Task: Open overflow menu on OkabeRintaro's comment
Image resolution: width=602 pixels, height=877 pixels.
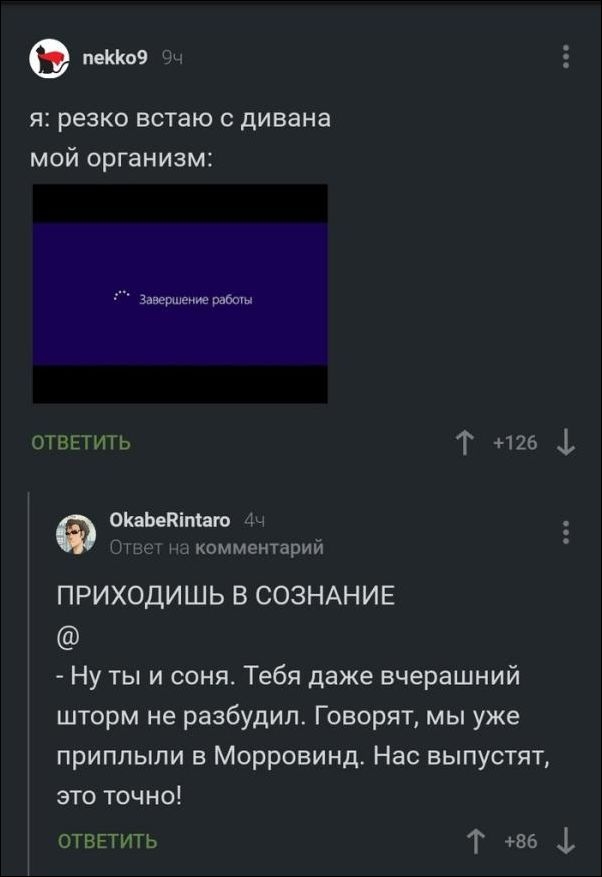Action: coord(566,531)
